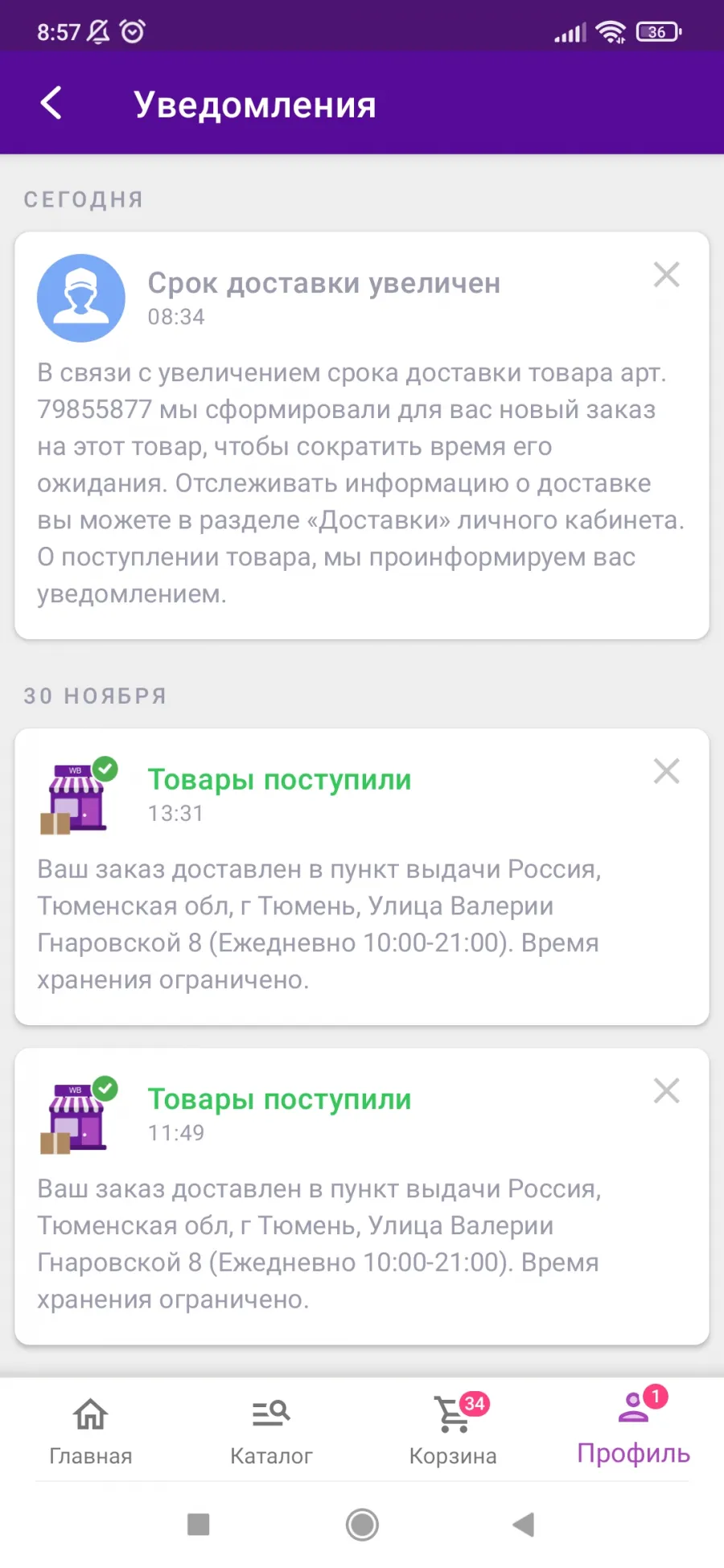The height and width of the screenshot is (1568, 724).
Task: Tap the system back triangle
Action: click(524, 1524)
